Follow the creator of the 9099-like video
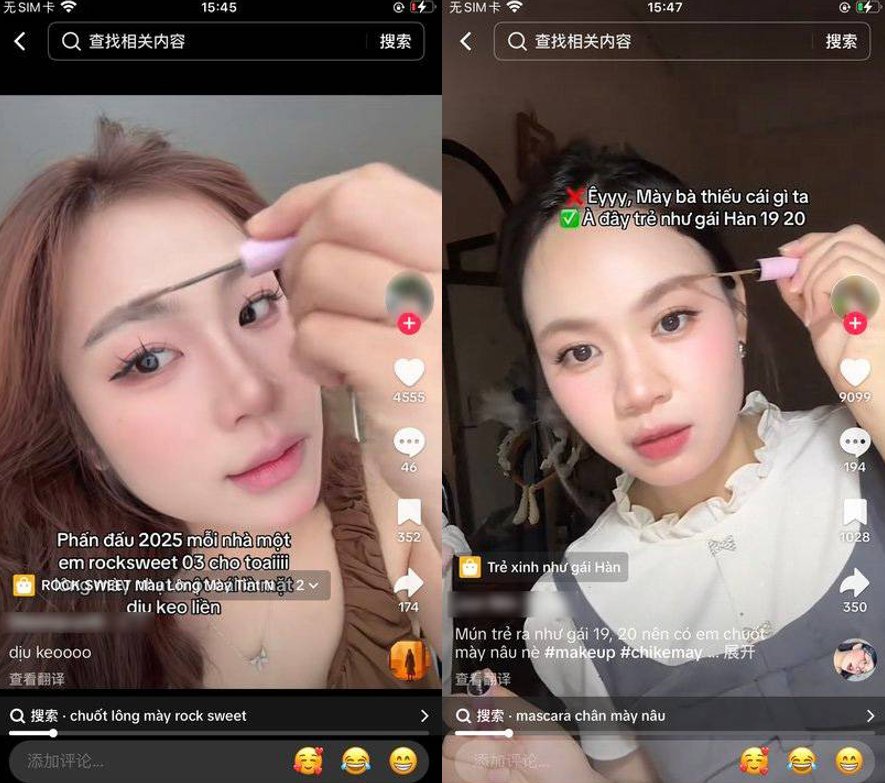 click(x=855, y=323)
